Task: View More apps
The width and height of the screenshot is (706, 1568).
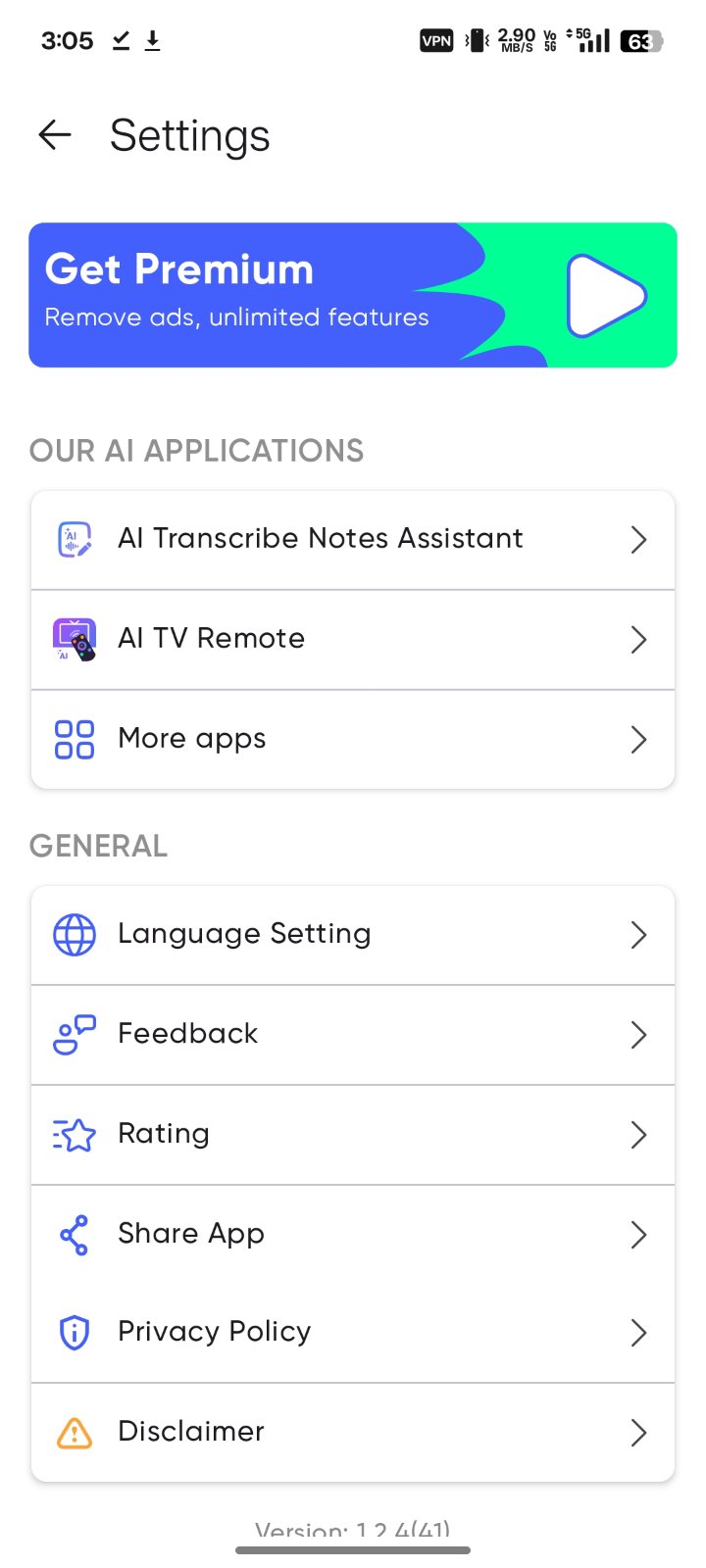Action: 353,740
